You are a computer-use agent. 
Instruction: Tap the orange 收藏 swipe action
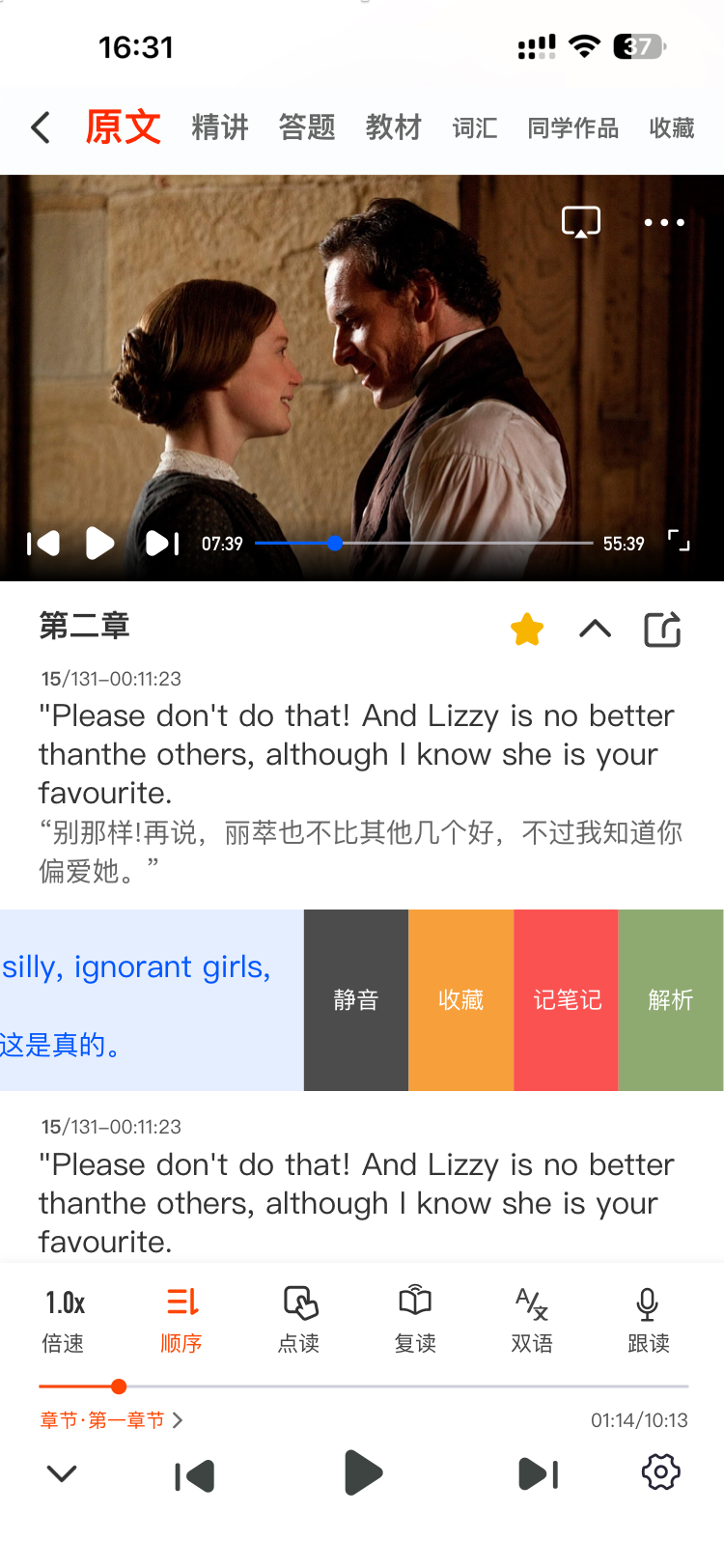460,1000
